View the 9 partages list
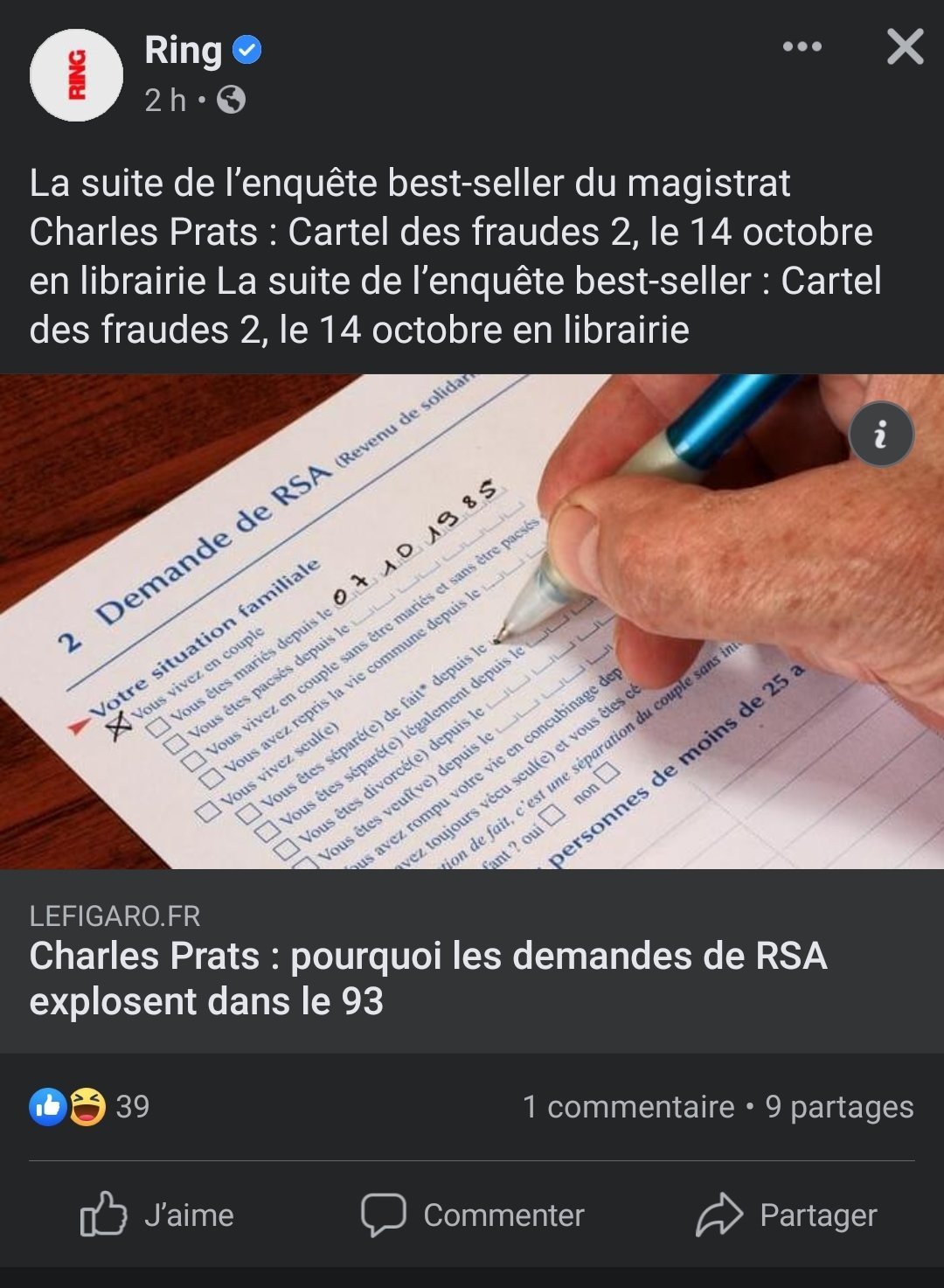This screenshot has width=944, height=1288. [839, 1107]
